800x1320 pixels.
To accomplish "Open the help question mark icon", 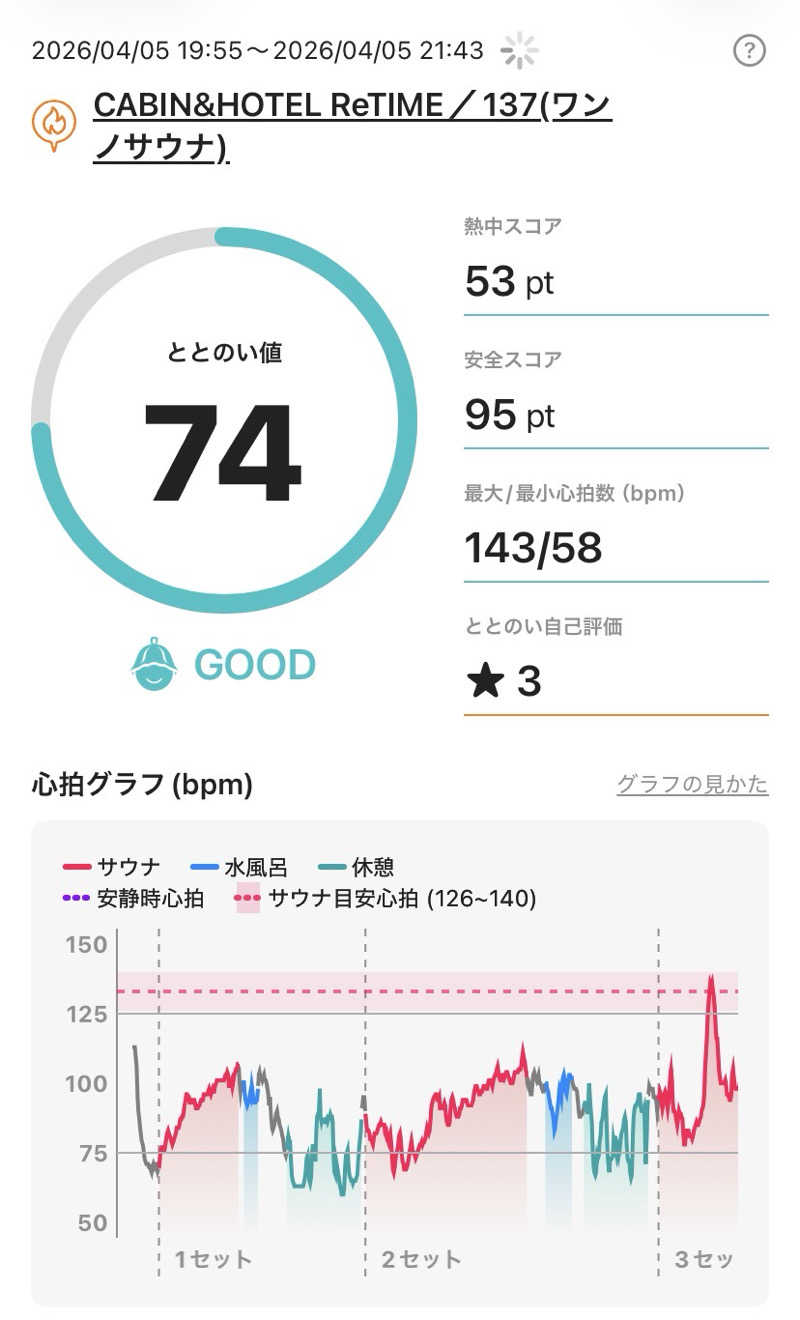I will point(749,50).
